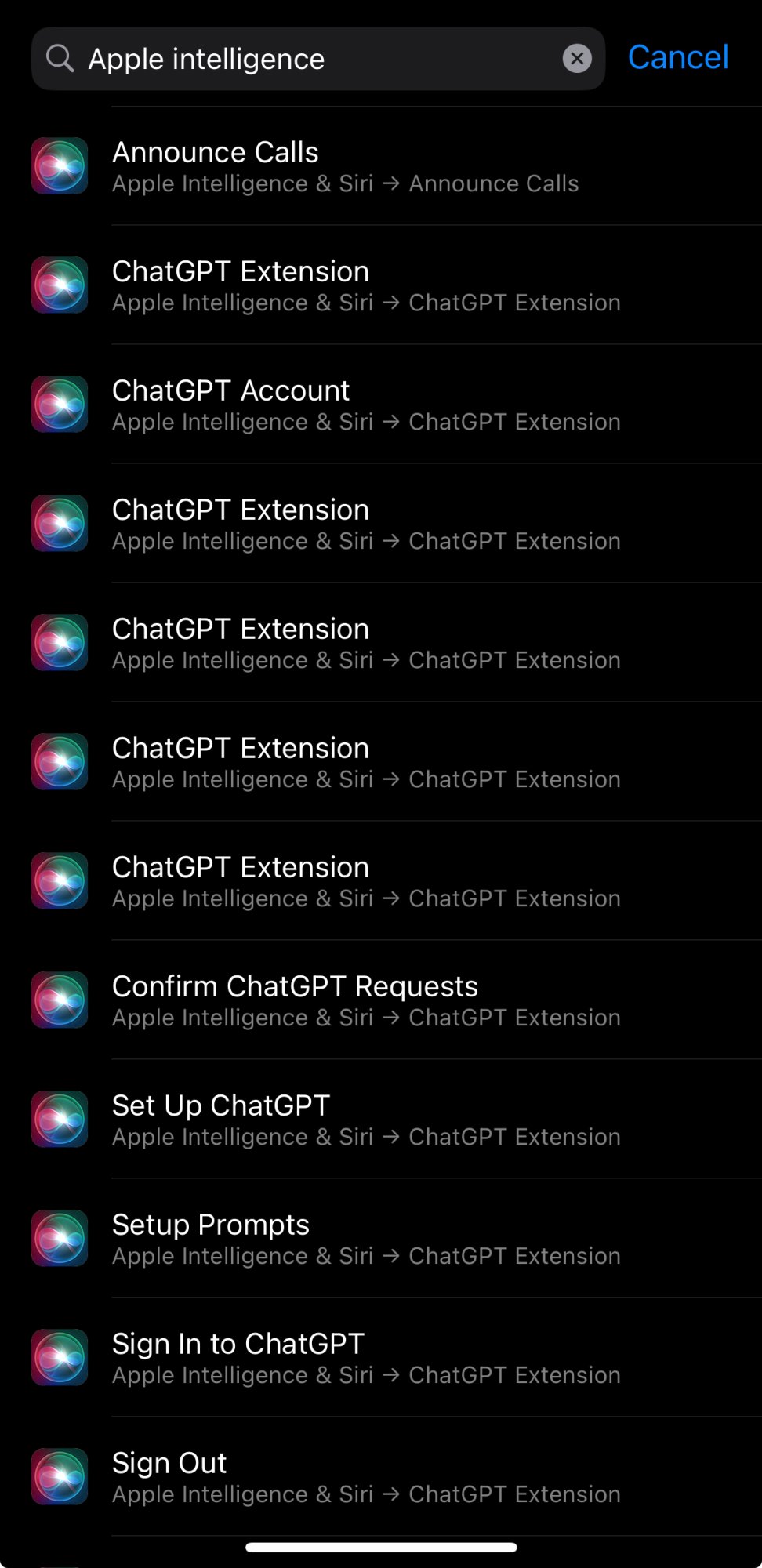Cancel the search
This screenshot has width=762, height=1568.
pyautogui.click(x=678, y=58)
